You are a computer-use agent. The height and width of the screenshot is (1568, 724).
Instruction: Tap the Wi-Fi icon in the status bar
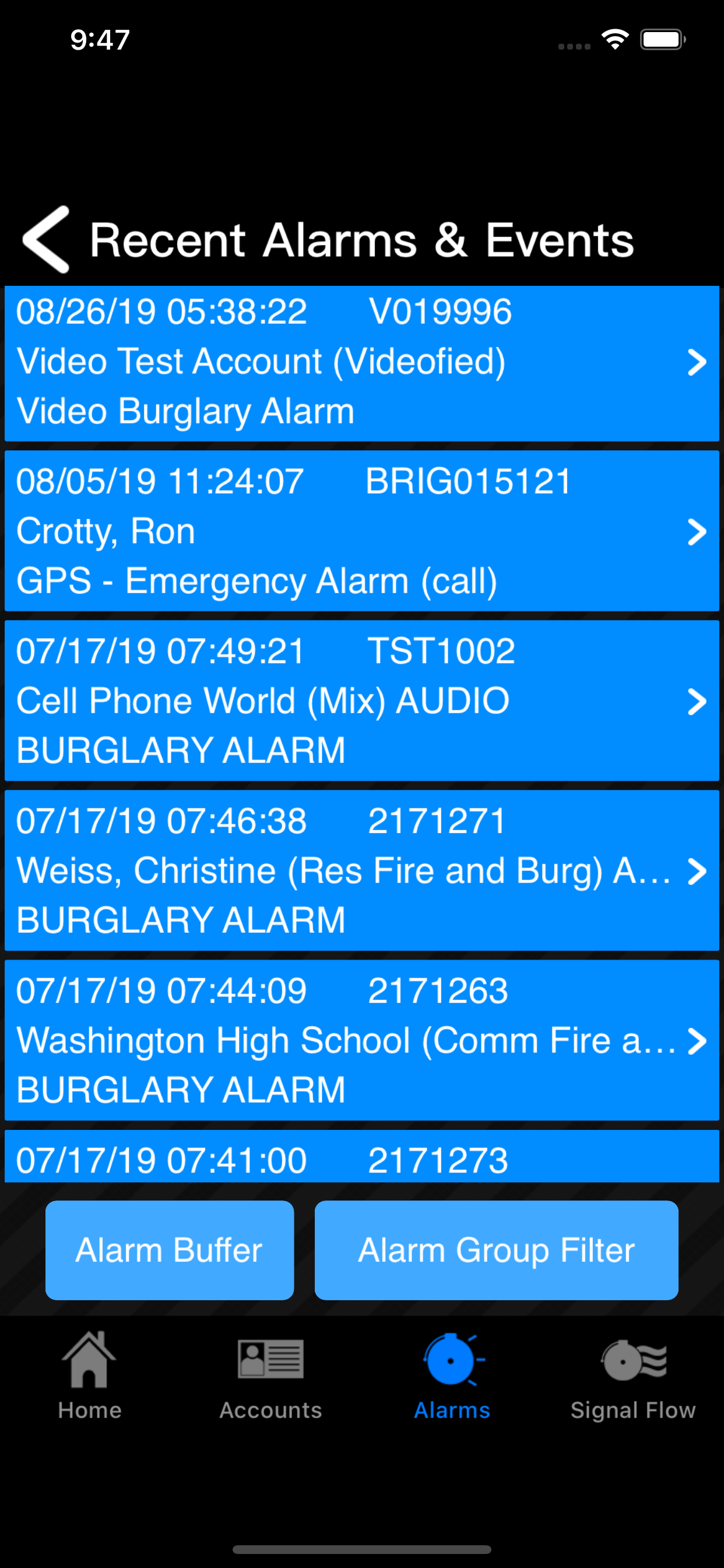[614, 38]
